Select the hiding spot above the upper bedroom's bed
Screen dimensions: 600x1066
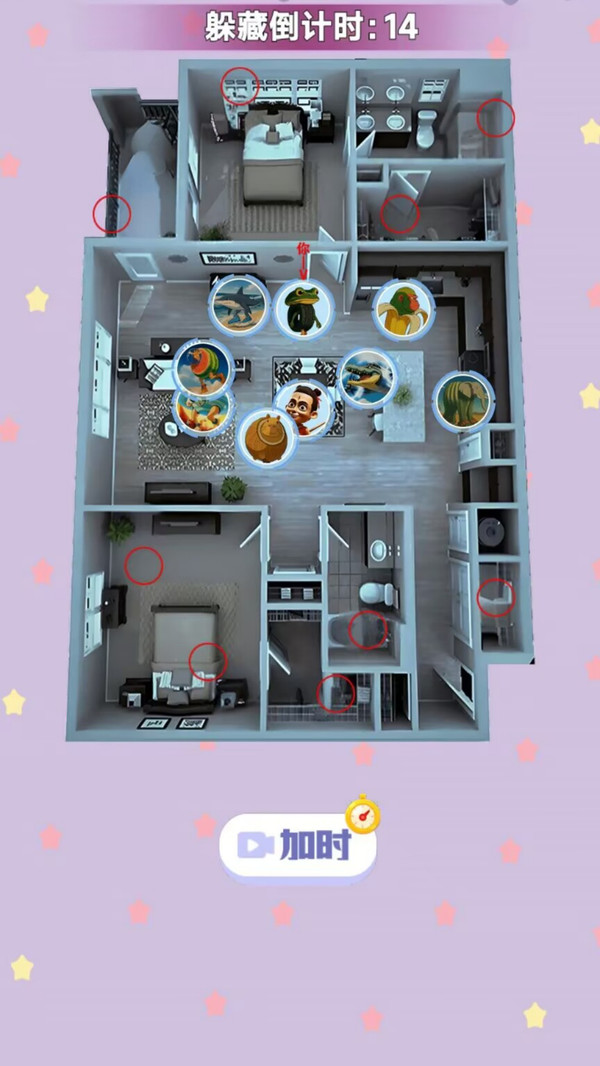pos(240,85)
